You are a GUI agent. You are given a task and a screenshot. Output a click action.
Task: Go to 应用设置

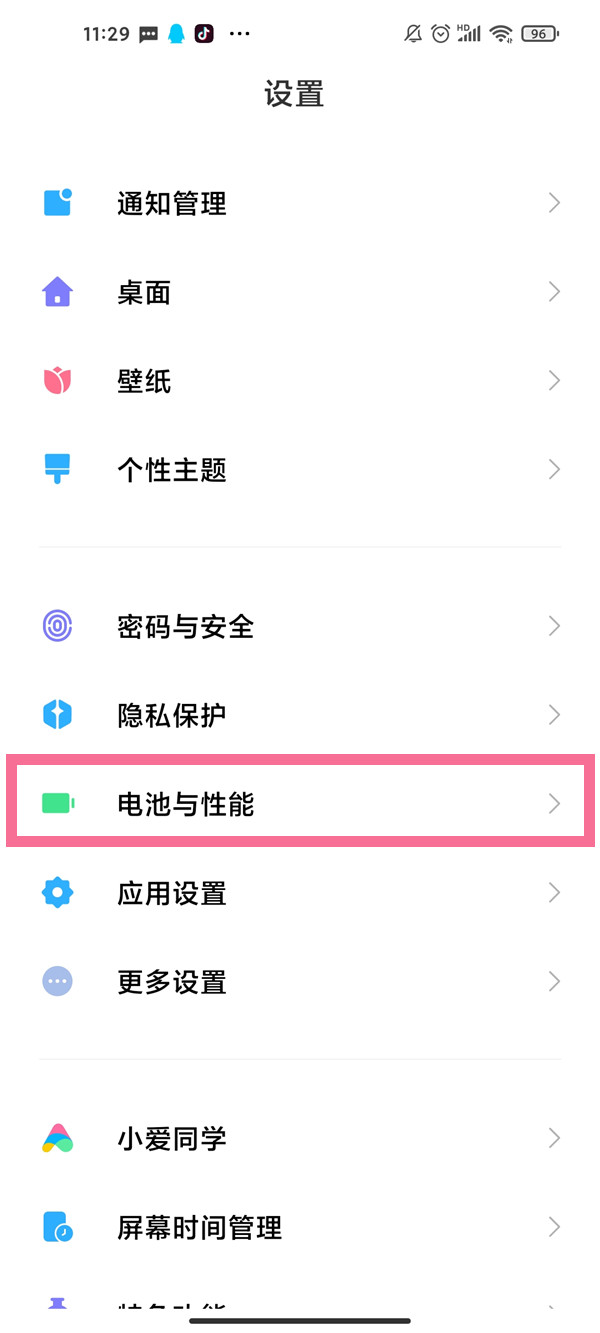[x=172, y=893]
